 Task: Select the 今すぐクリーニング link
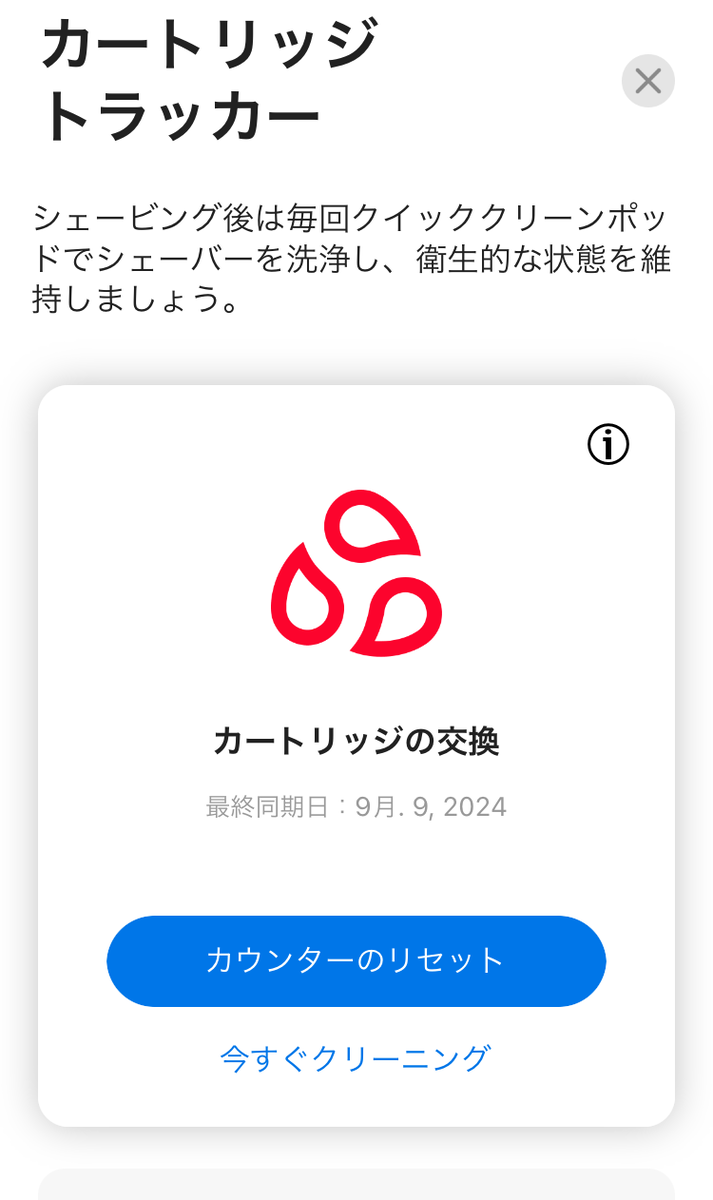click(356, 1057)
